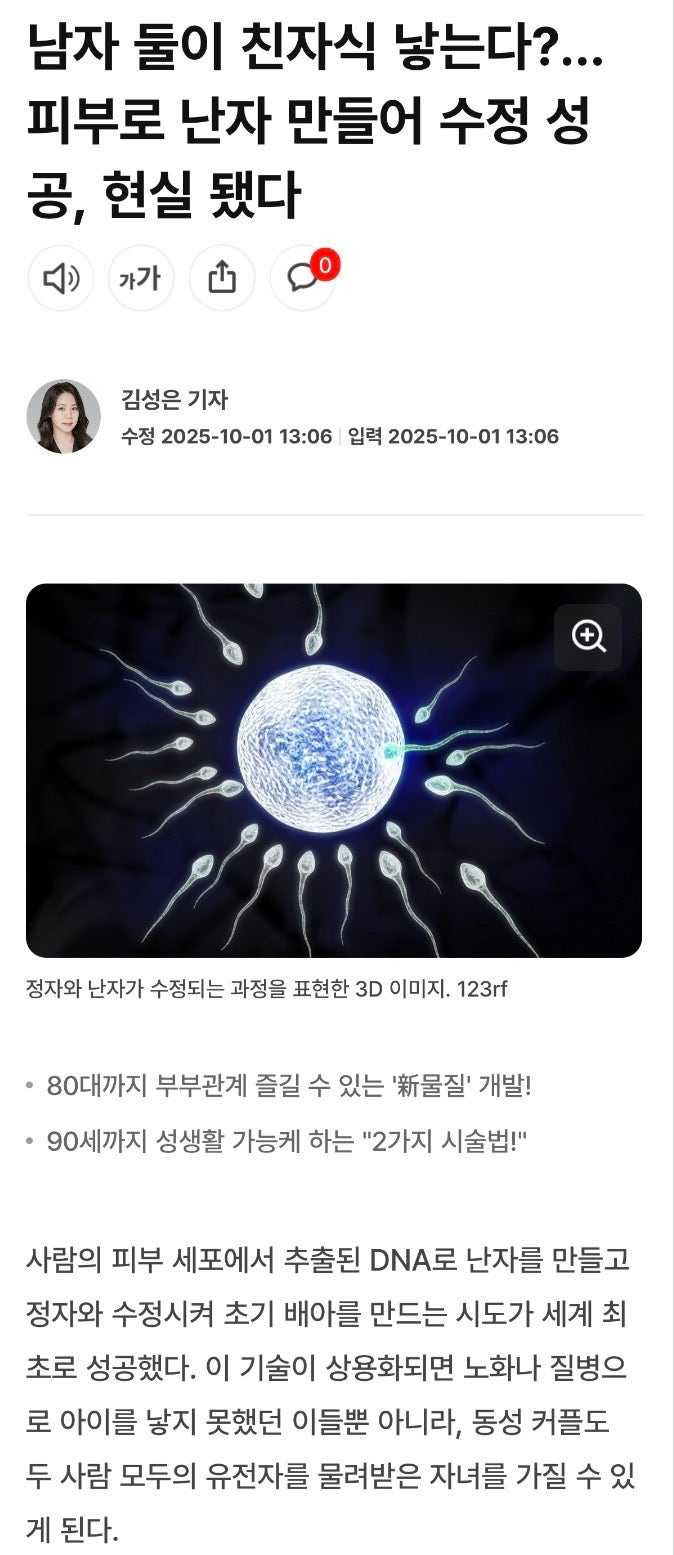This screenshot has width=674, height=1555.
Task: Open reporter 김성은's profile
Action: [174, 400]
